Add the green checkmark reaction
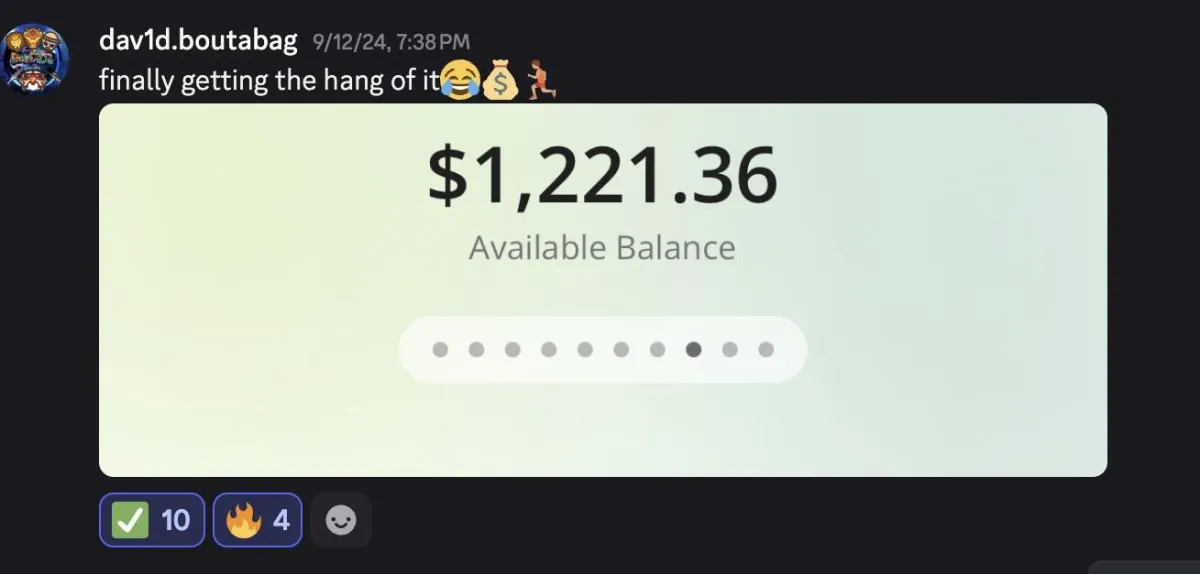 (x=152, y=520)
